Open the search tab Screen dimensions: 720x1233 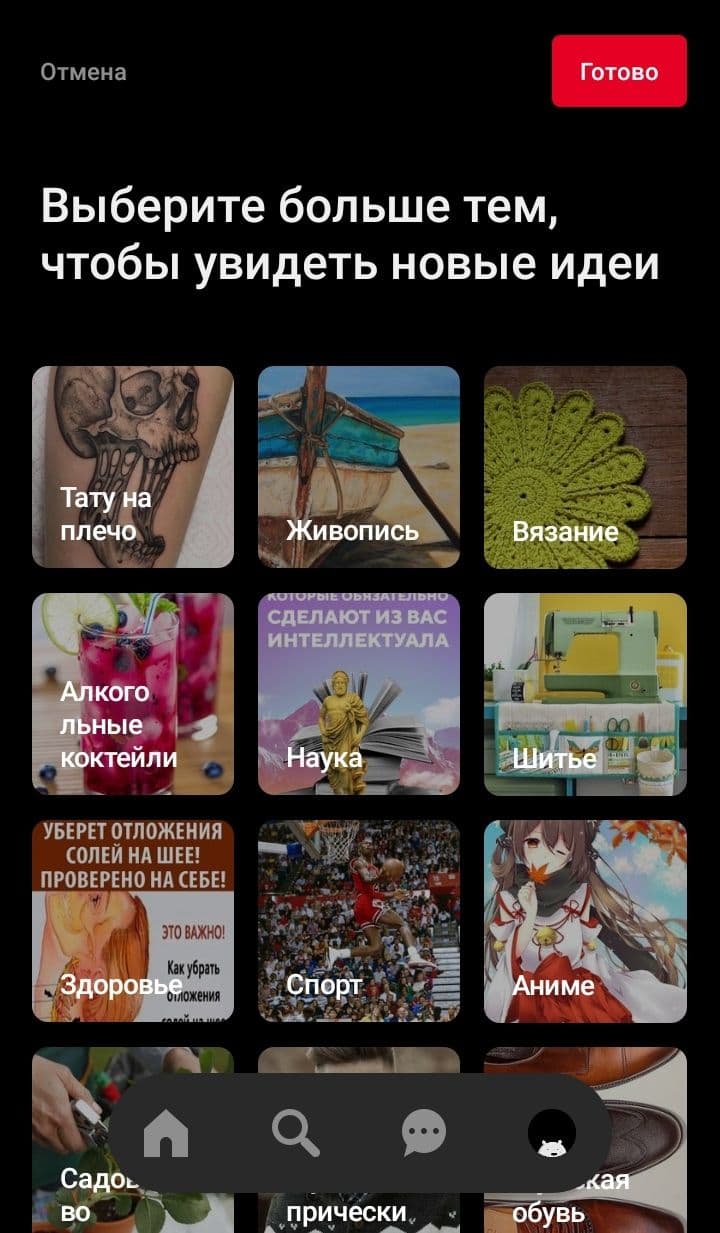(296, 1133)
